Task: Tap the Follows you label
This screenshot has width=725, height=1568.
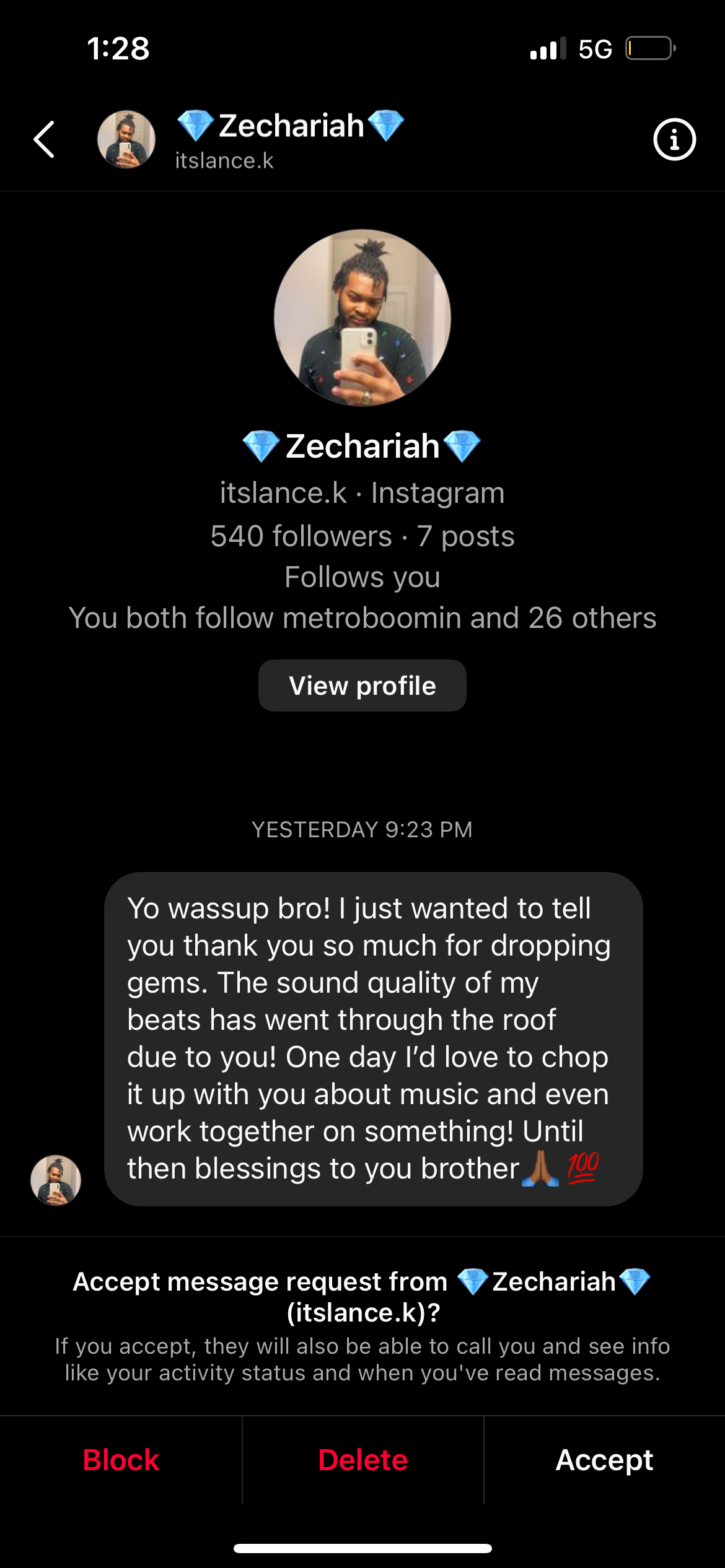Action: 362,577
